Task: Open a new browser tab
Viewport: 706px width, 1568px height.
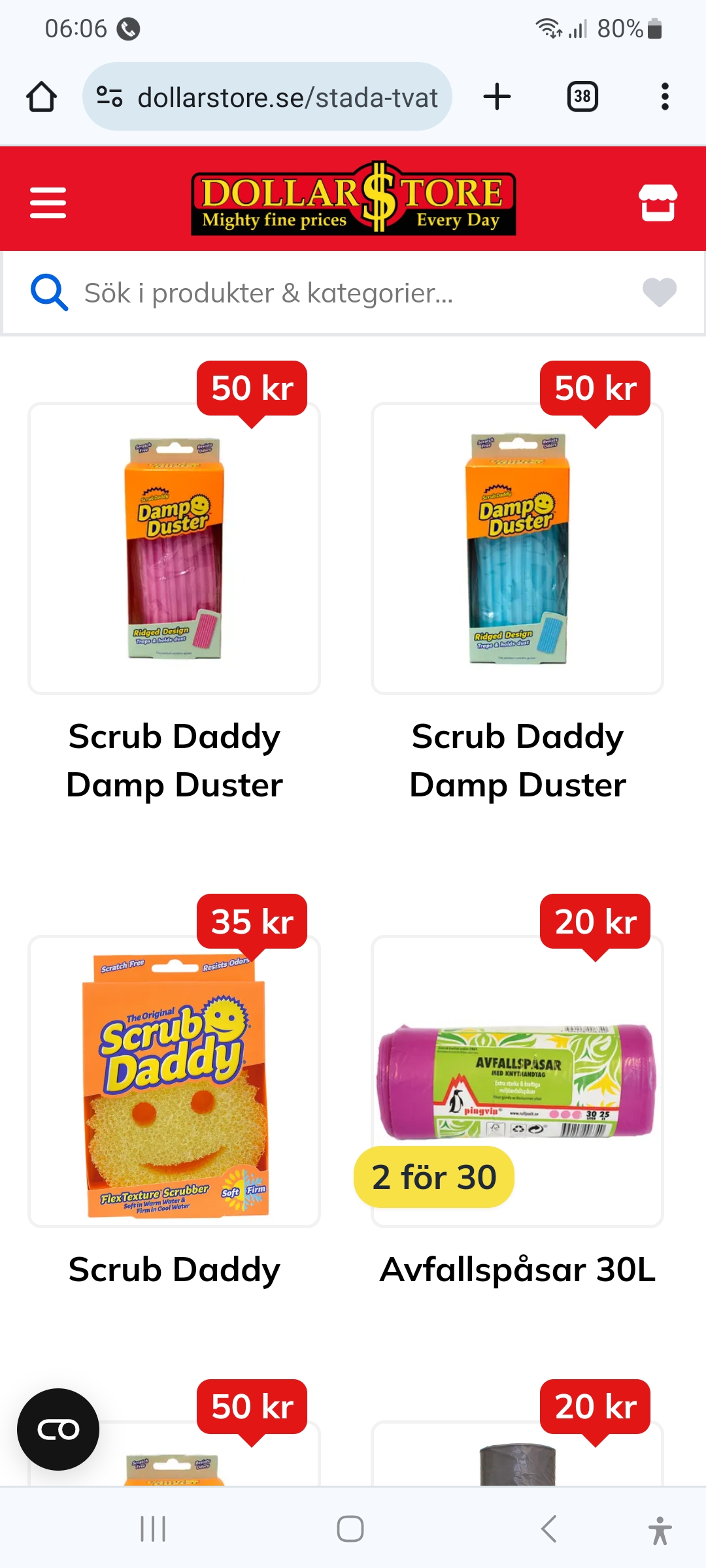Action: pos(497,97)
